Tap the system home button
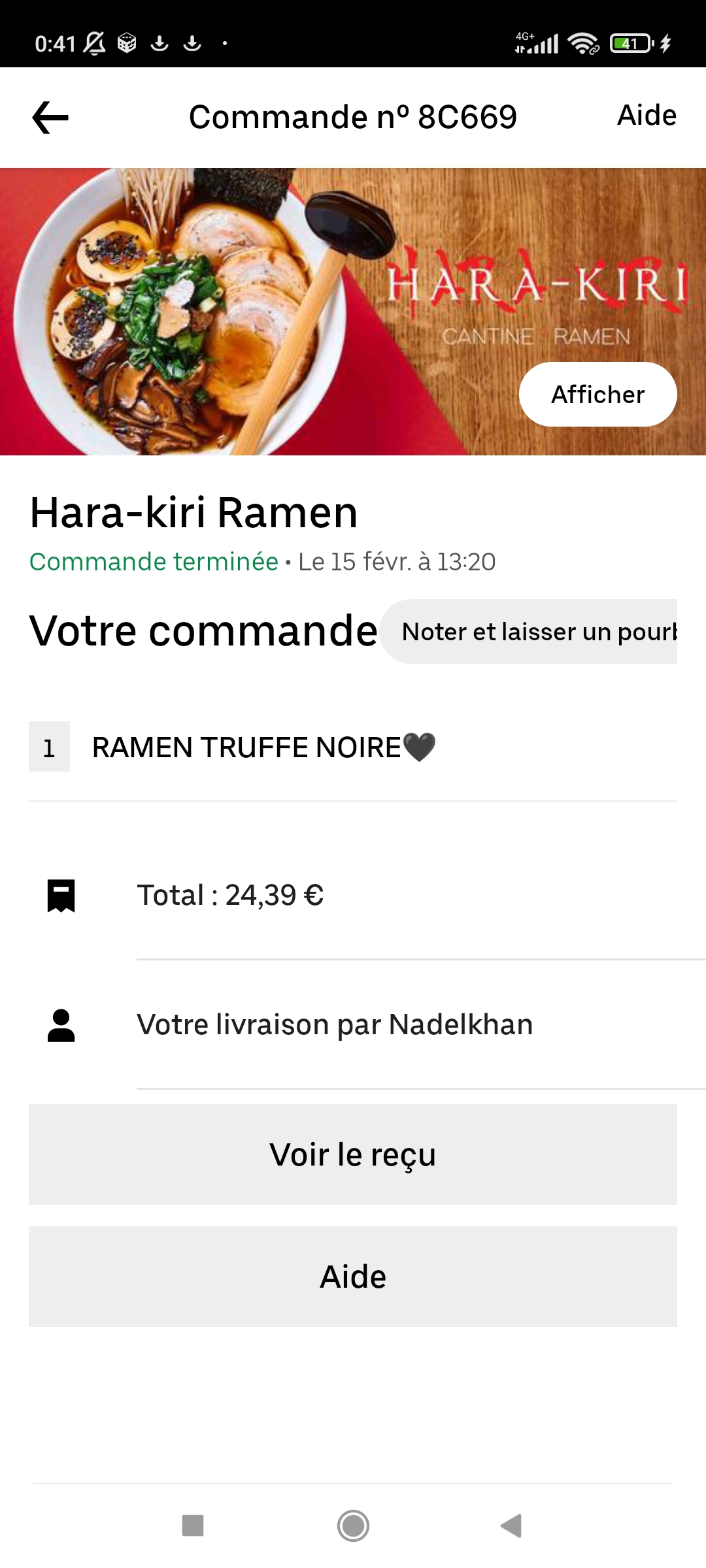The image size is (706, 1568). click(x=353, y=1526)
